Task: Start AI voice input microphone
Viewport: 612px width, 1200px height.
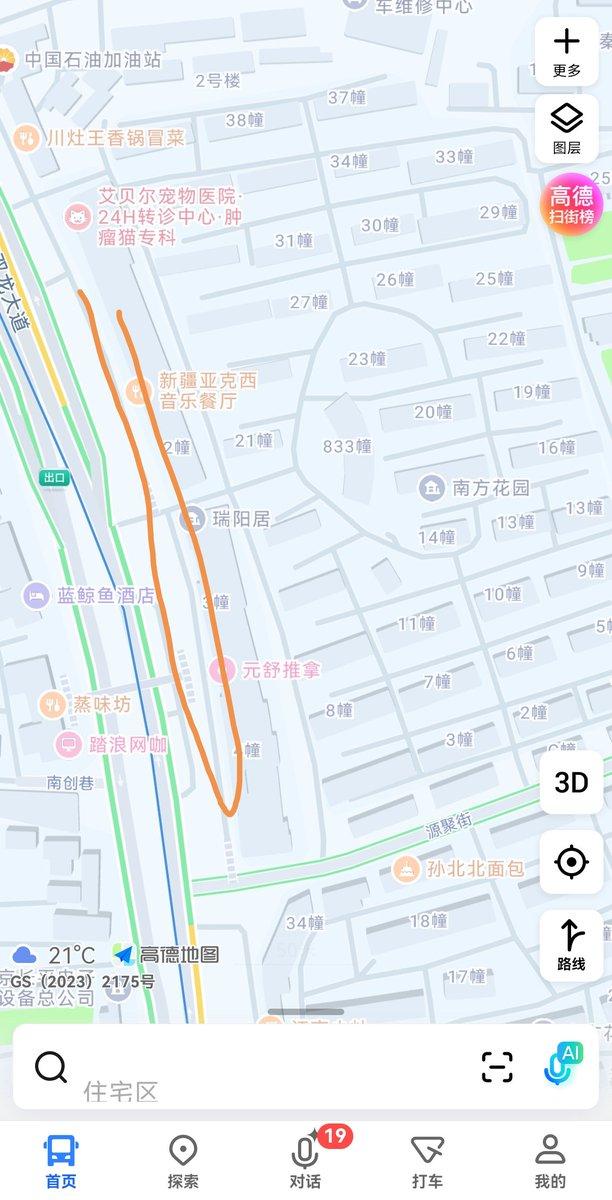Action: tap(563, 1065)
